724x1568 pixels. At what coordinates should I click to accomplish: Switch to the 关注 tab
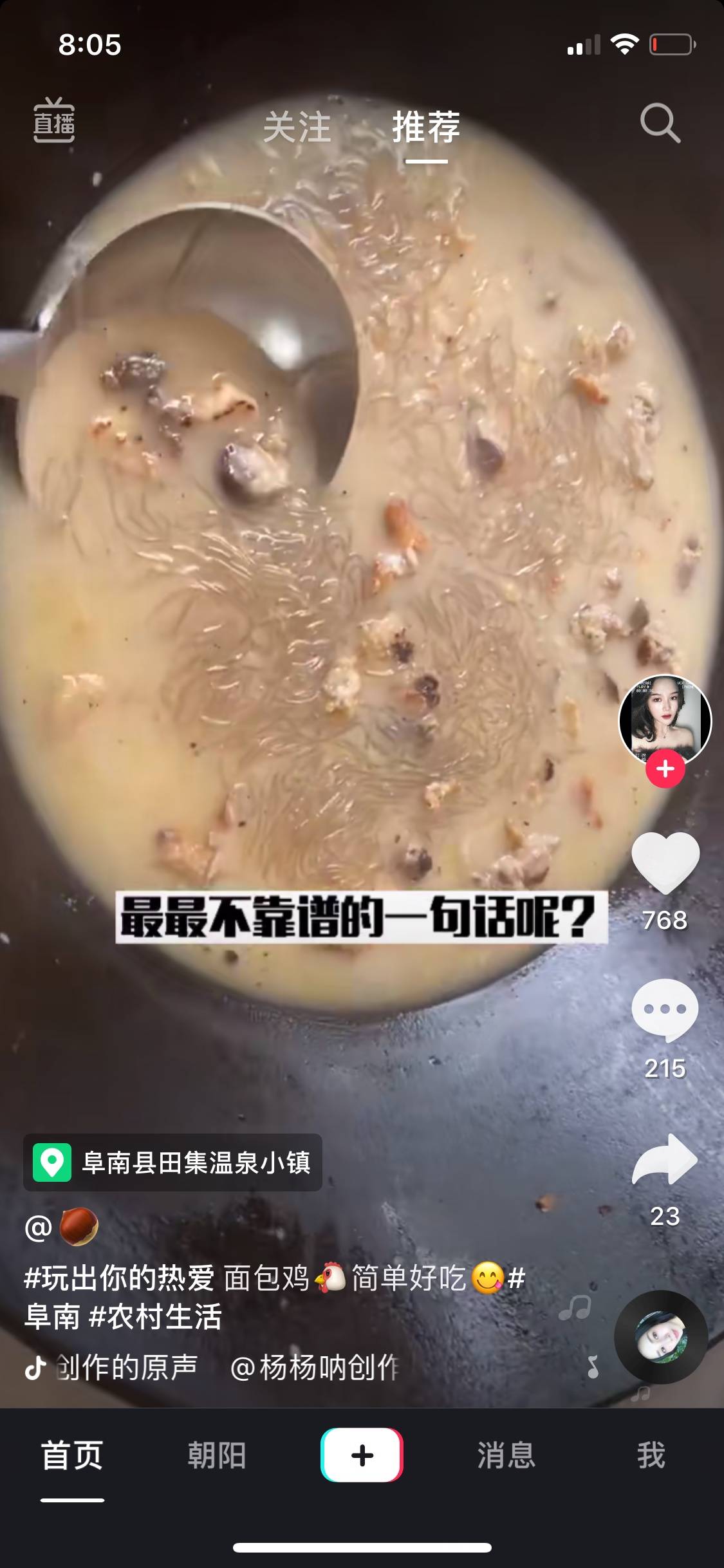[x=297, y=127]
